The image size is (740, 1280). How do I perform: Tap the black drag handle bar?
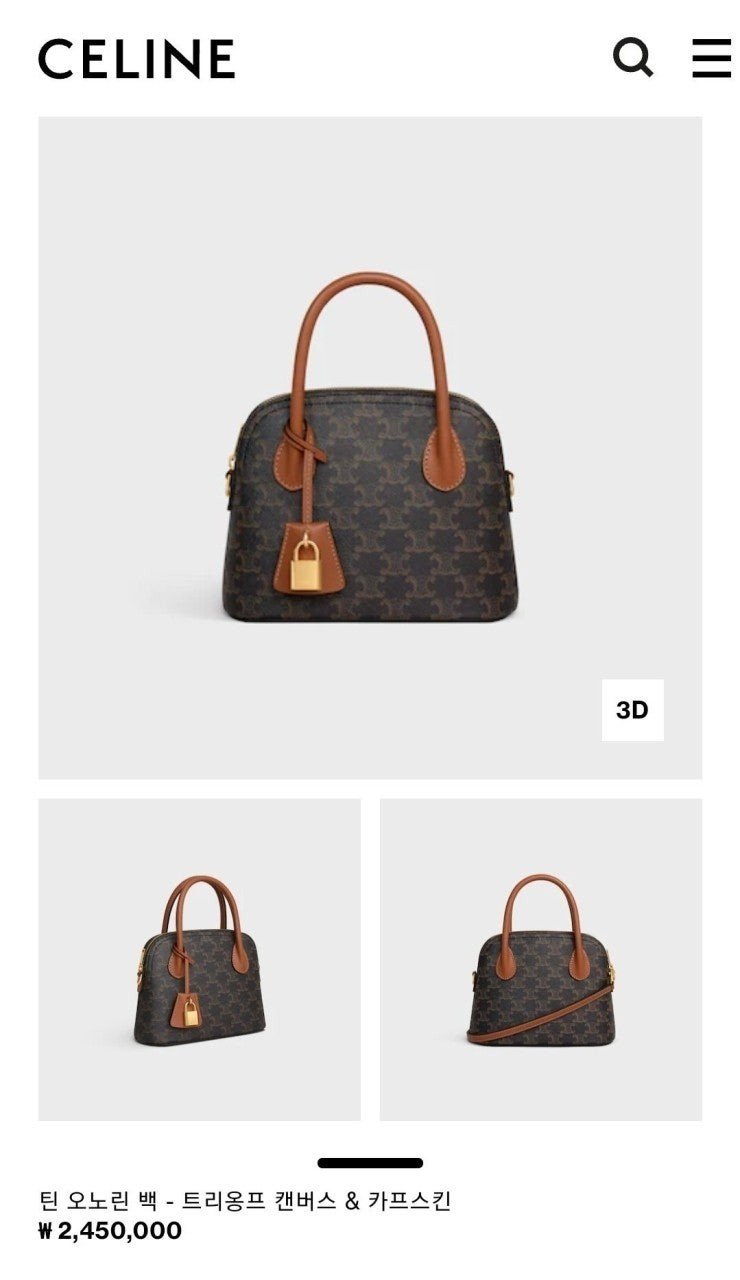tap(370, 1163)
